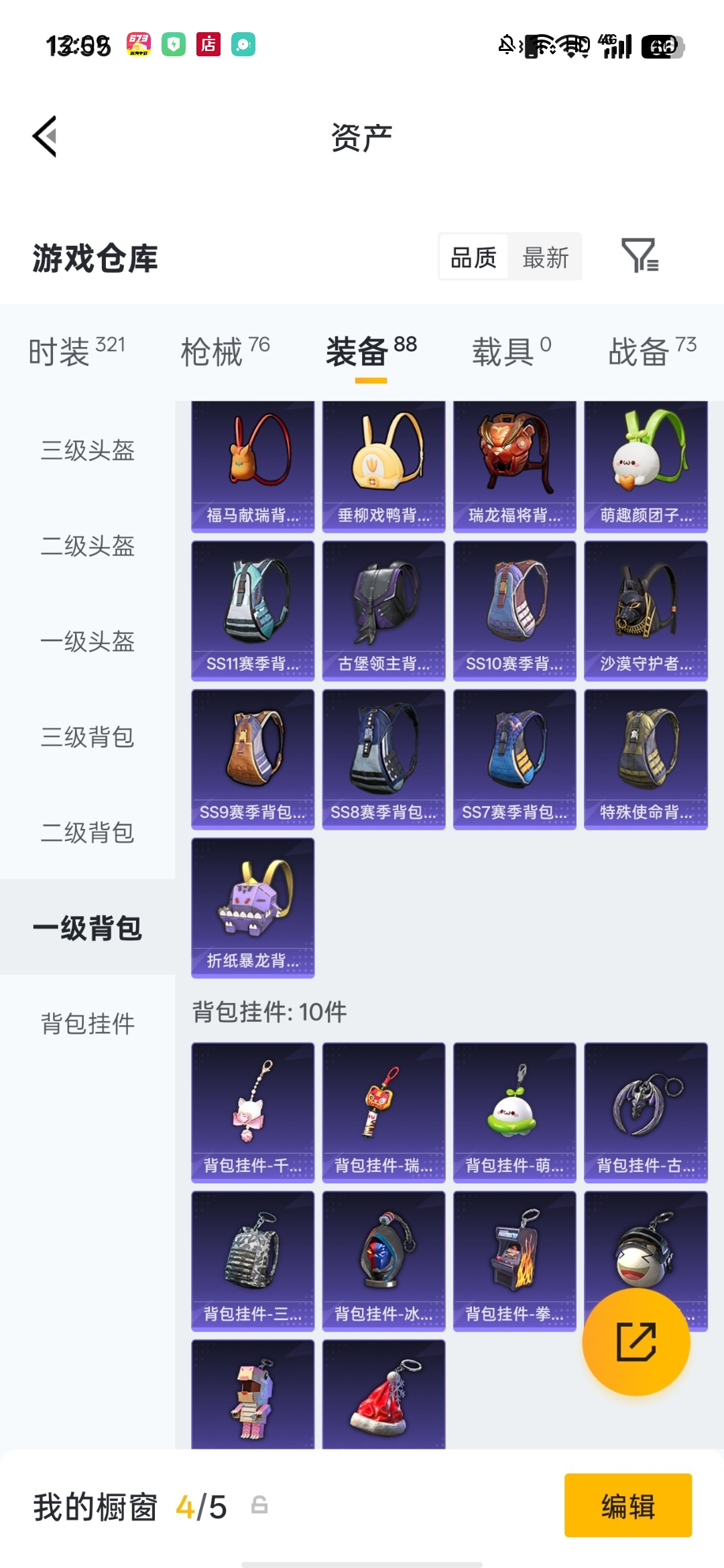The width and height of the screenshot is (724, 1568).
Task: Open the 福马献瑞背 backpack item
Action: click(253, 467)
